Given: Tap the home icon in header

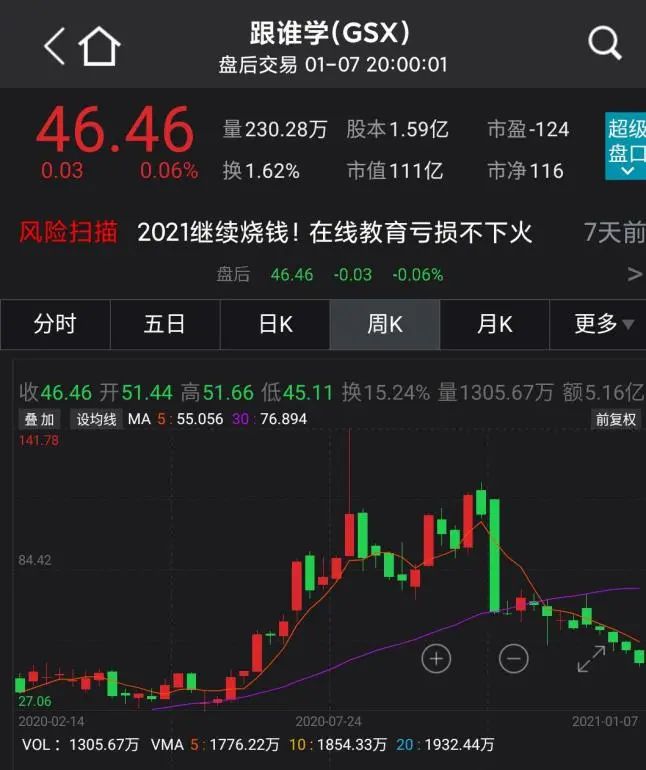Looking at the screenshot, I should pyautogui.click(x=100, y=46).
